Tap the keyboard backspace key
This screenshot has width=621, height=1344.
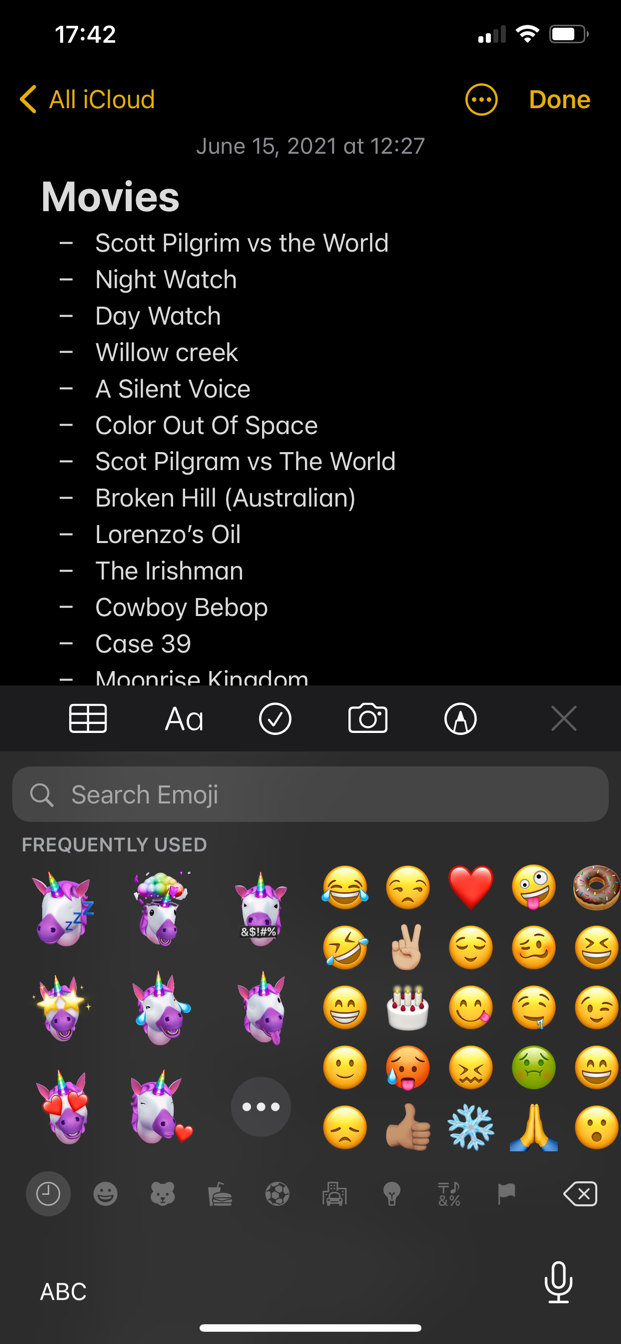pos(580,1193)
